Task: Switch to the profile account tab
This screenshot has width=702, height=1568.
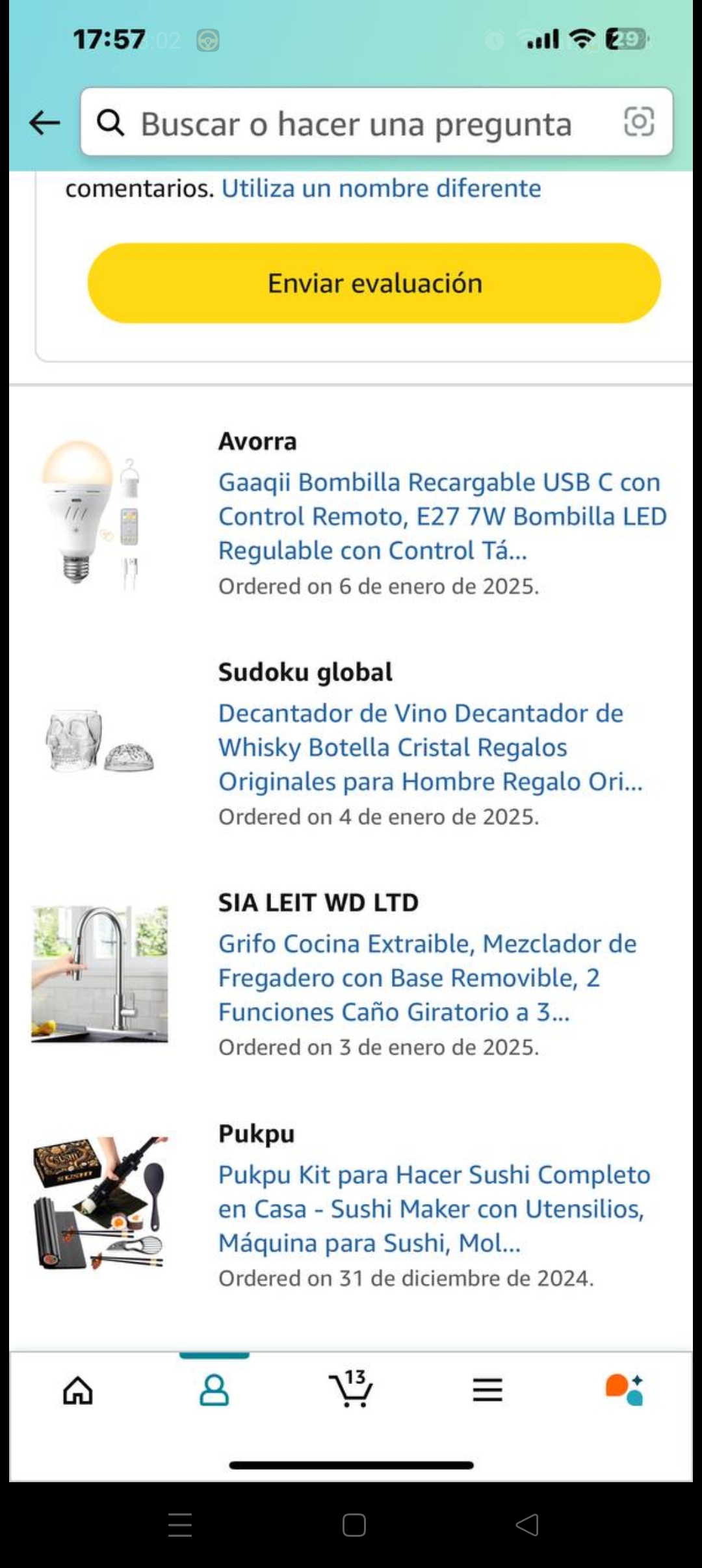Action: 214,1391
